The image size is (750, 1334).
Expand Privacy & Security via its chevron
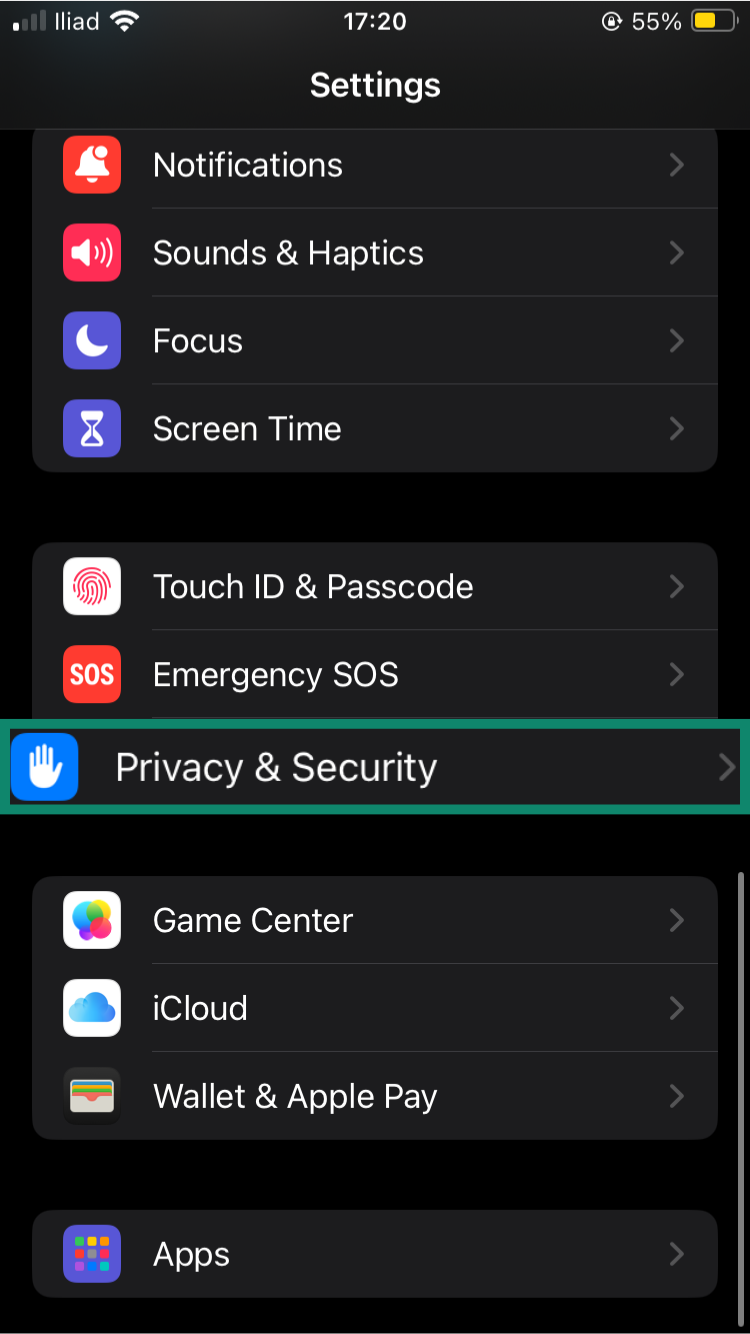tap(727, 766)
